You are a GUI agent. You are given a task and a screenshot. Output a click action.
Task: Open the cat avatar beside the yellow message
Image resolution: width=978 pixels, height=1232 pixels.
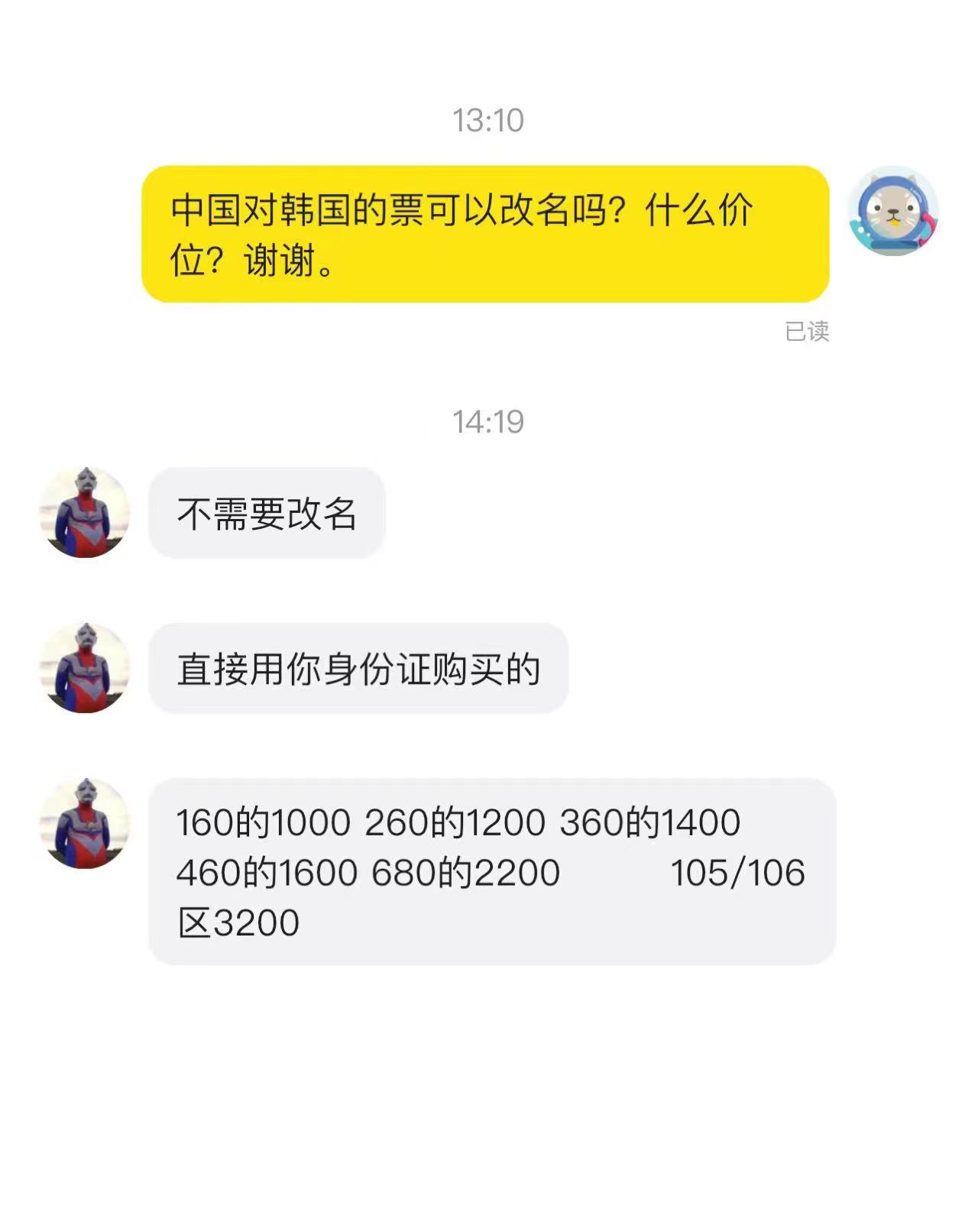[892, 211]
